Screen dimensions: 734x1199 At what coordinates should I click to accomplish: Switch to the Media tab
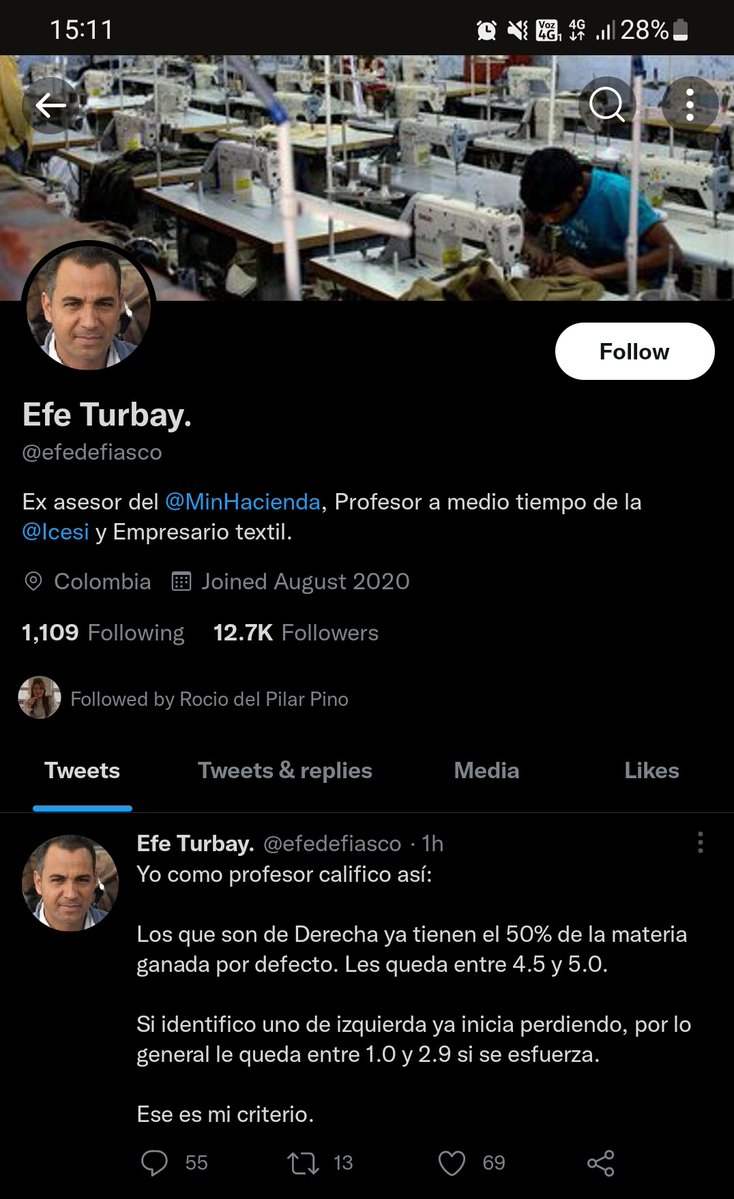point(486,771)
